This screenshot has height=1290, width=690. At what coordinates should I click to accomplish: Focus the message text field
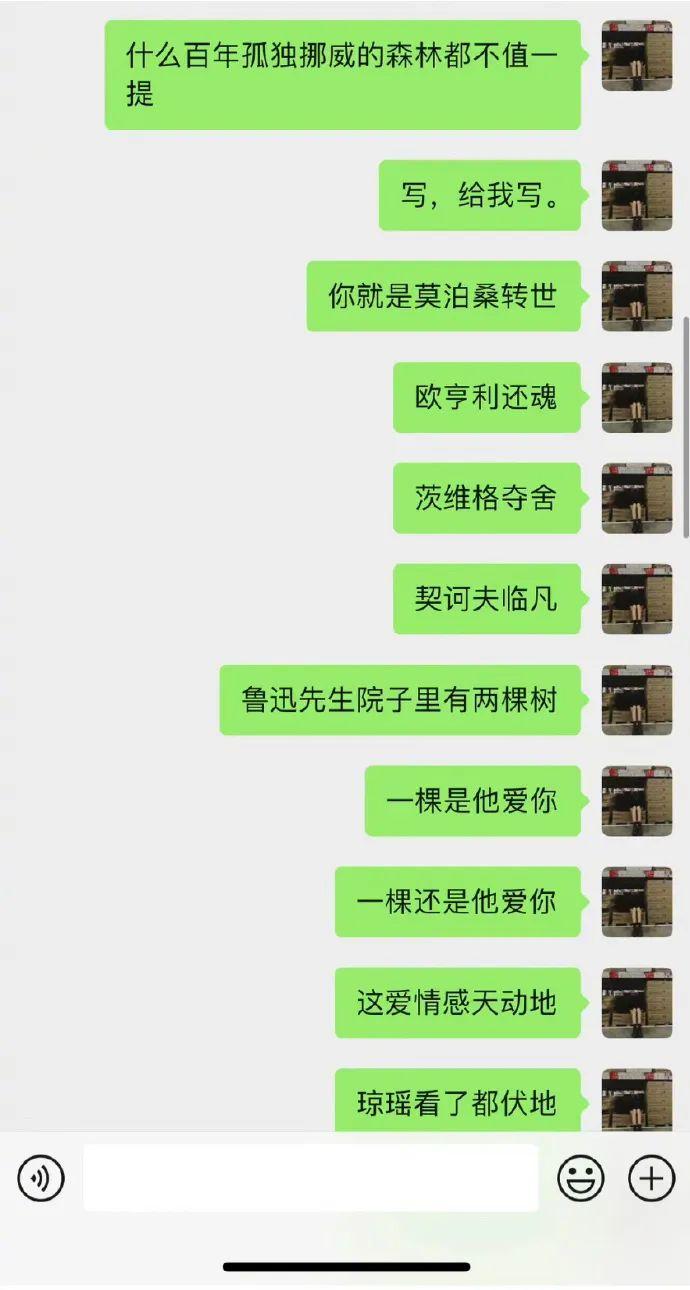(x=311, y=1178)
